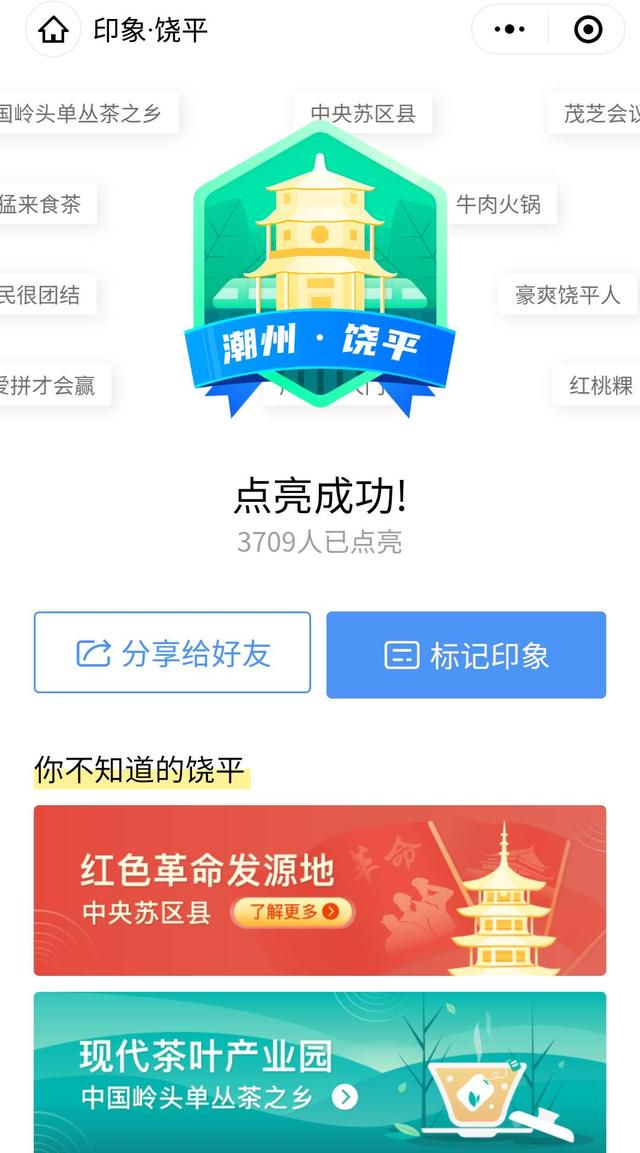Open the three-dot more menu

pyautogui.click(x=510, y=30)
